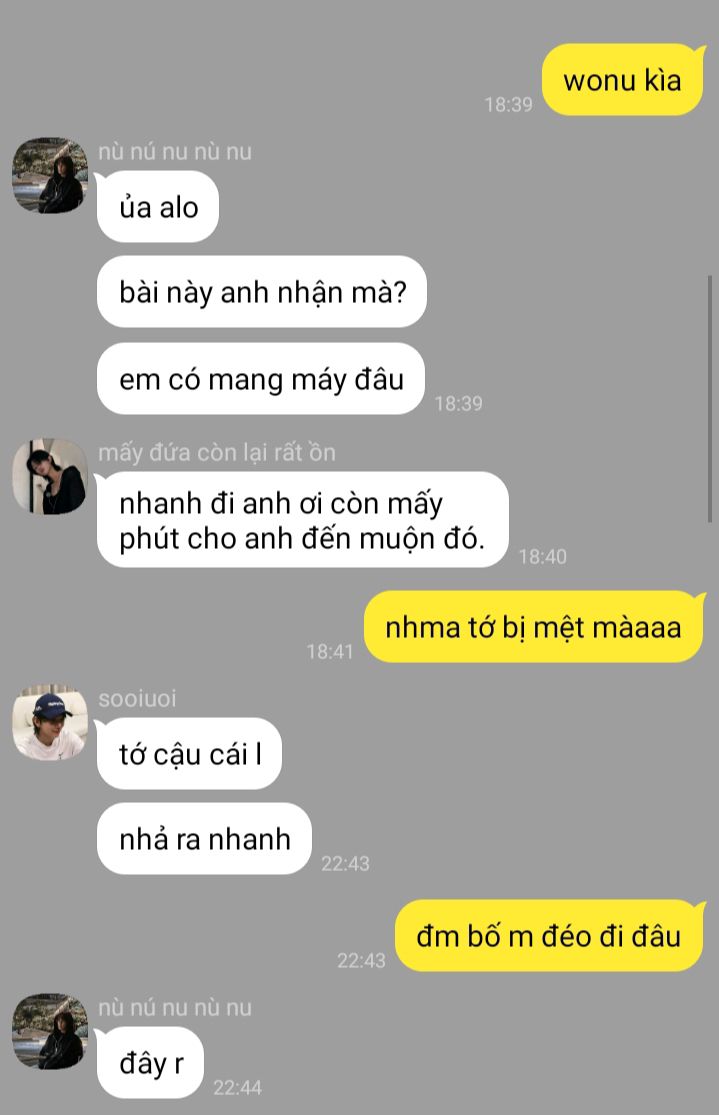Open sooiuoi's profile picture

[x=49, y=722]
